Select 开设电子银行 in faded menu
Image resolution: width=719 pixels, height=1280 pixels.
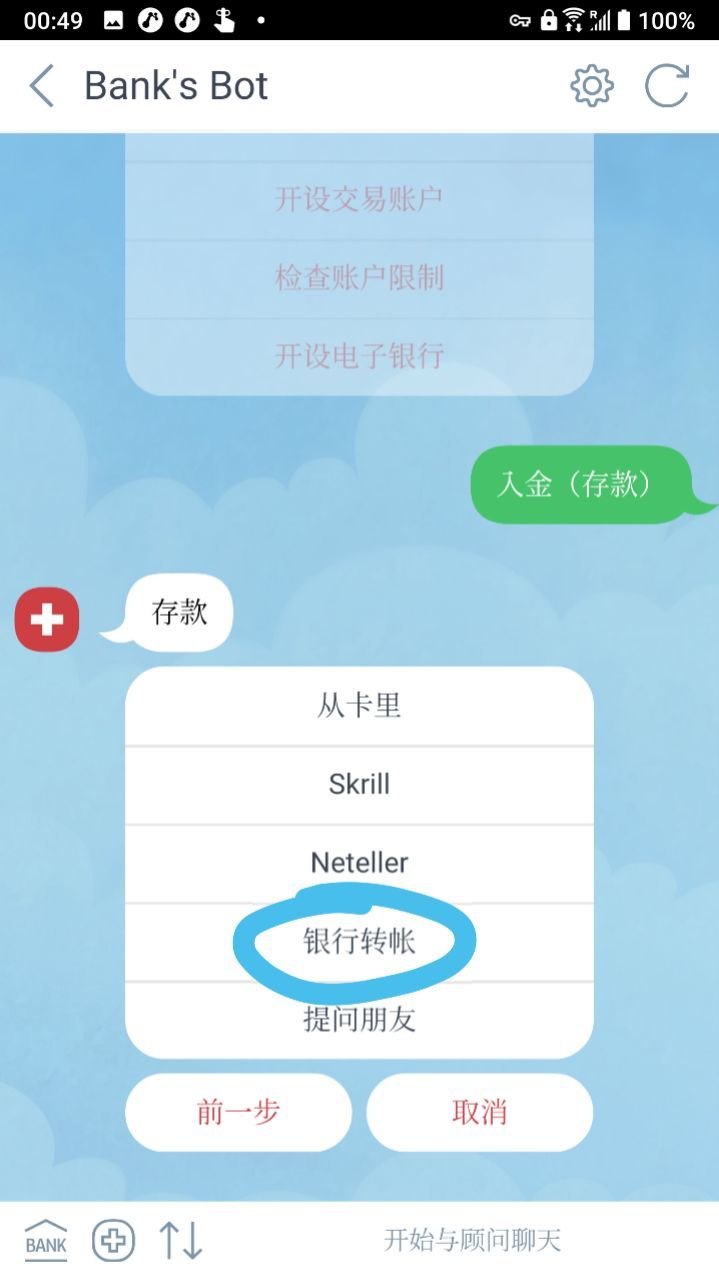[x=359, y=356]
